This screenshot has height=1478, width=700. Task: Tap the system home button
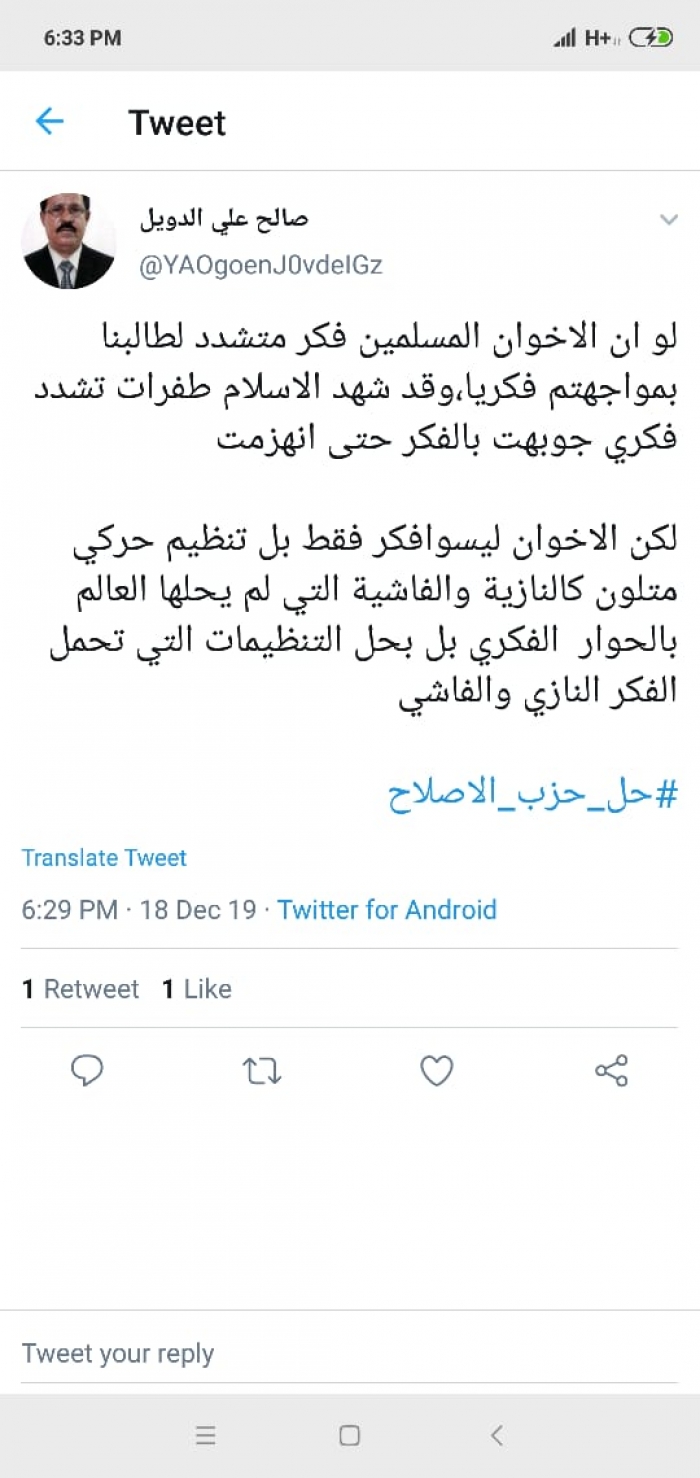point(349,1436)
